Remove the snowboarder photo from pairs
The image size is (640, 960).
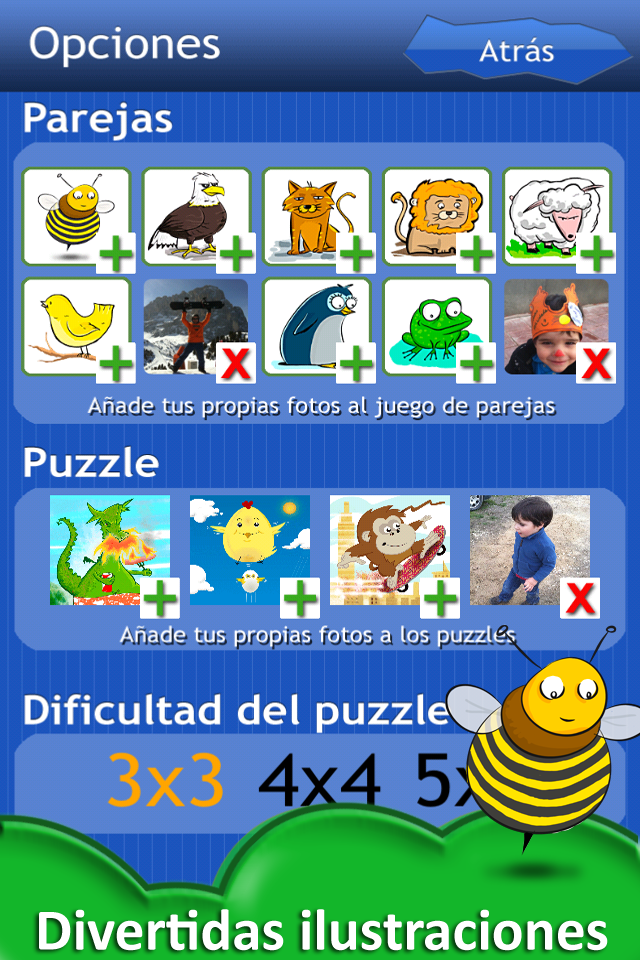[236, 364]
